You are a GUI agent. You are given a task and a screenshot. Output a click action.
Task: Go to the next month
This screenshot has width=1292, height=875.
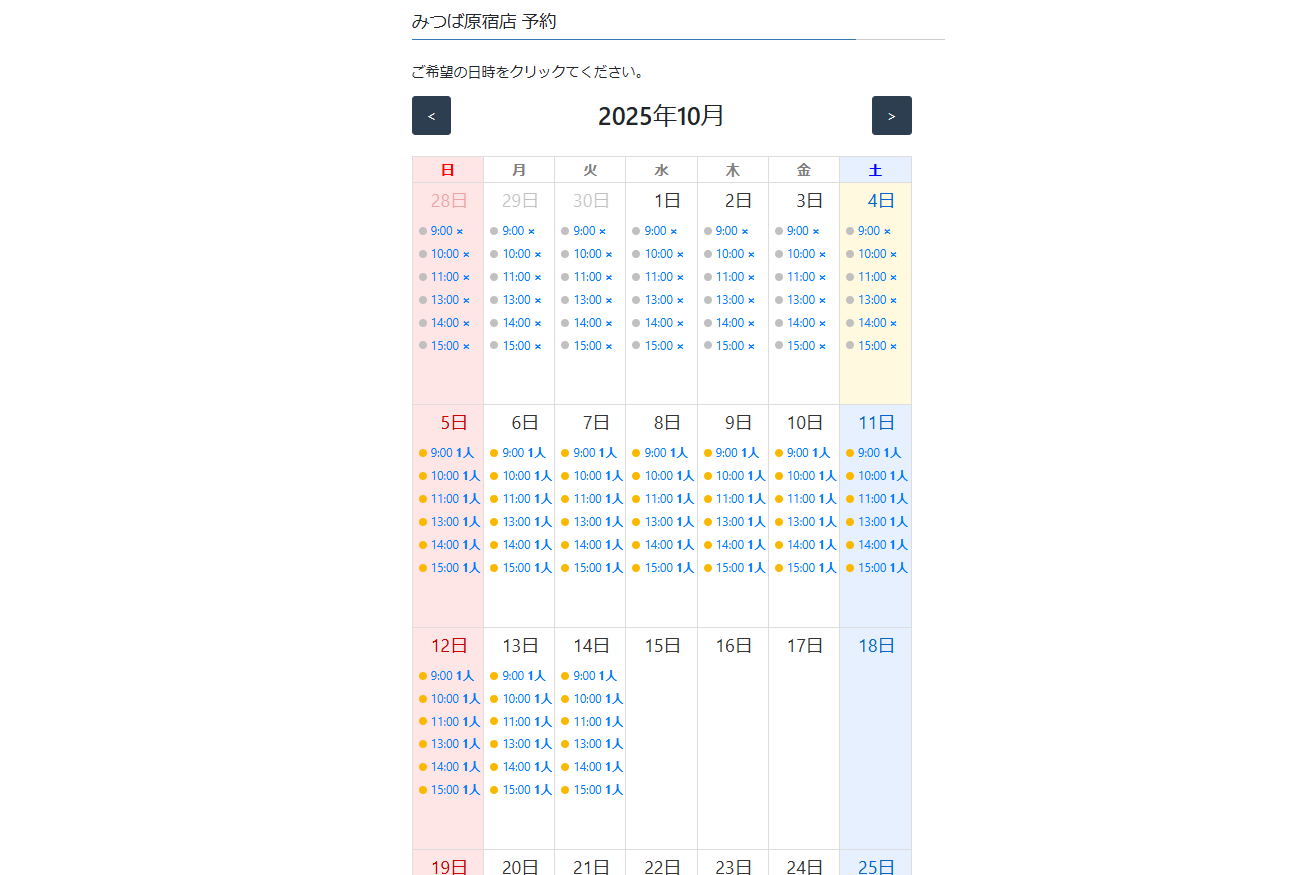[x=891, y=116]
